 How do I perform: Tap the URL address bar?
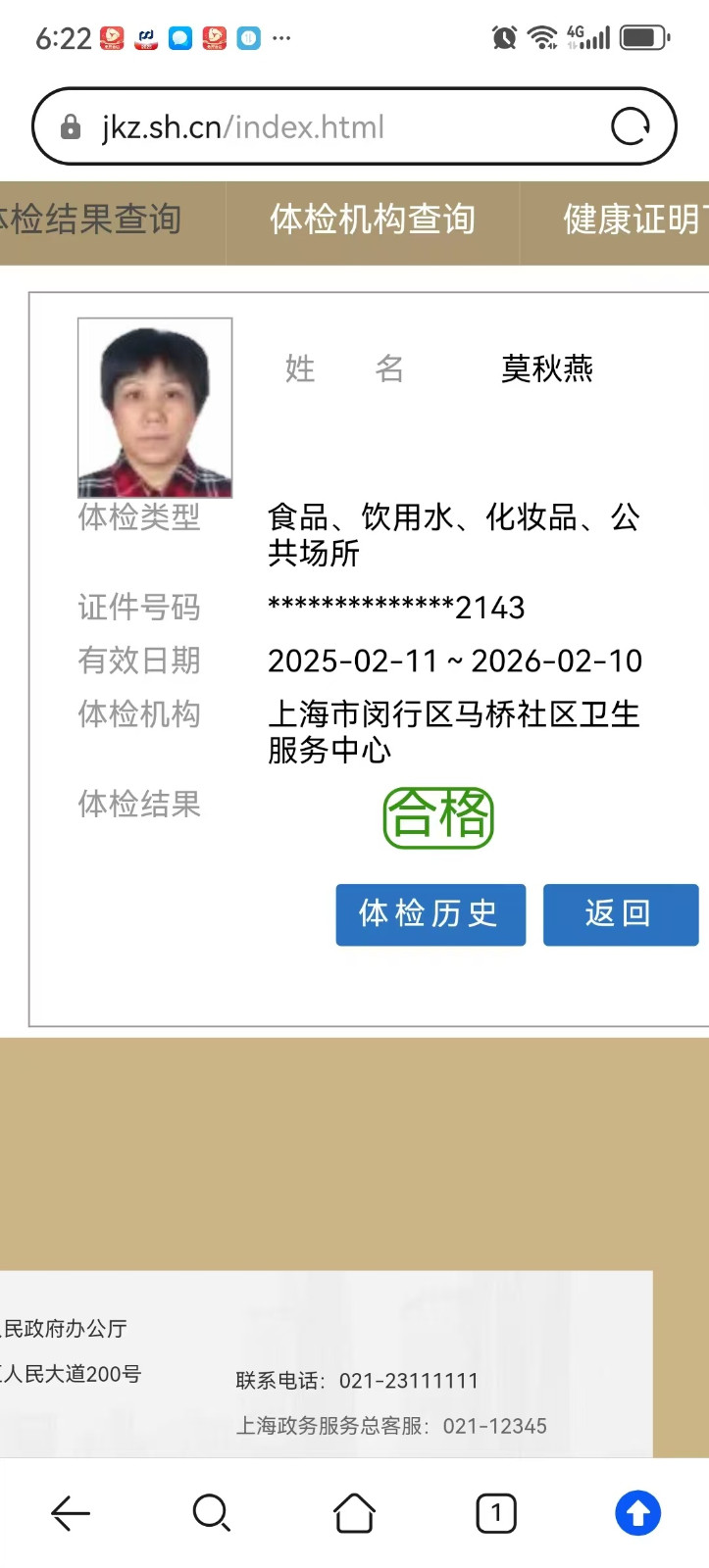tap(324, 127)
